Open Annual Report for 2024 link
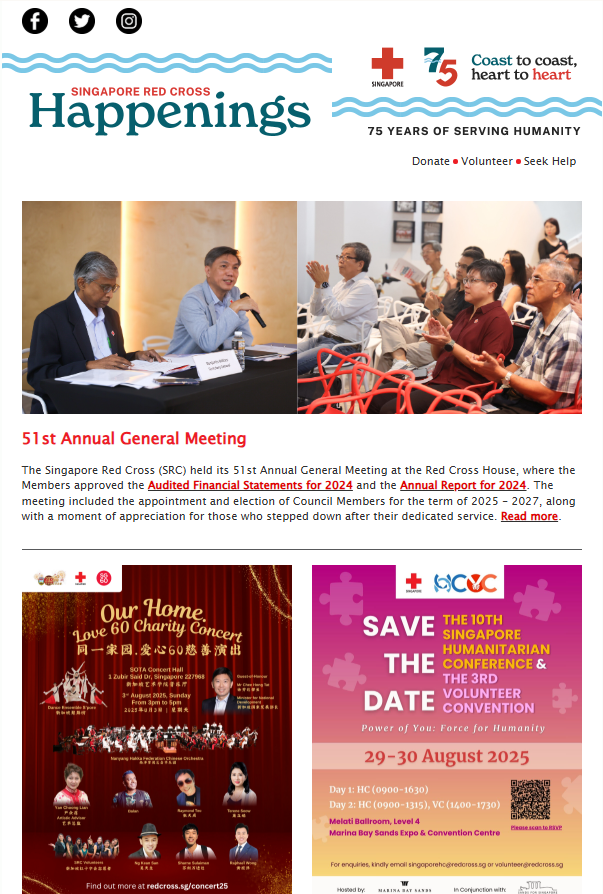Screen dimensions: 603x894 463,485
